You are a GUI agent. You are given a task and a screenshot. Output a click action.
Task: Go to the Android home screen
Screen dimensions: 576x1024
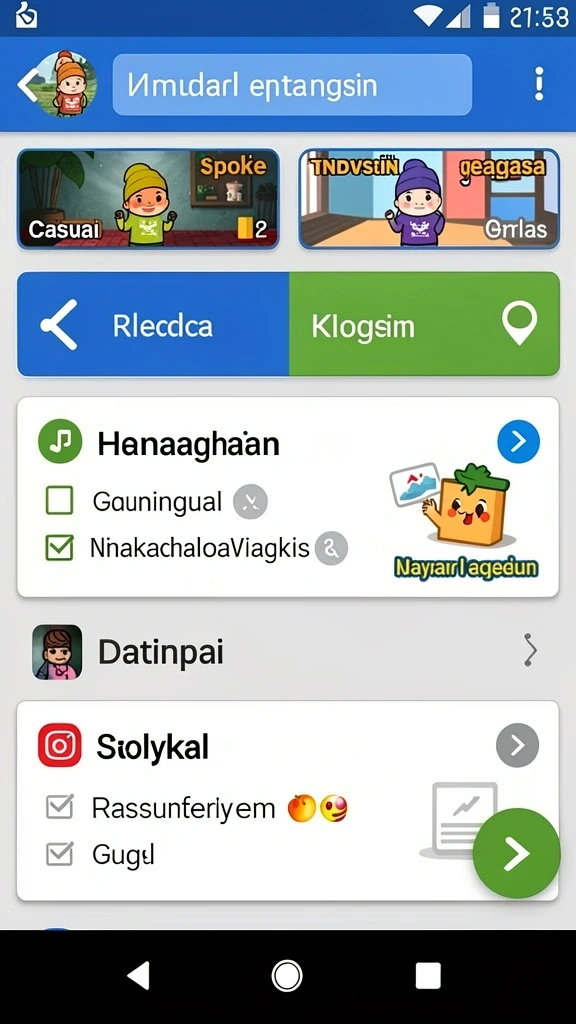(287, 976)
